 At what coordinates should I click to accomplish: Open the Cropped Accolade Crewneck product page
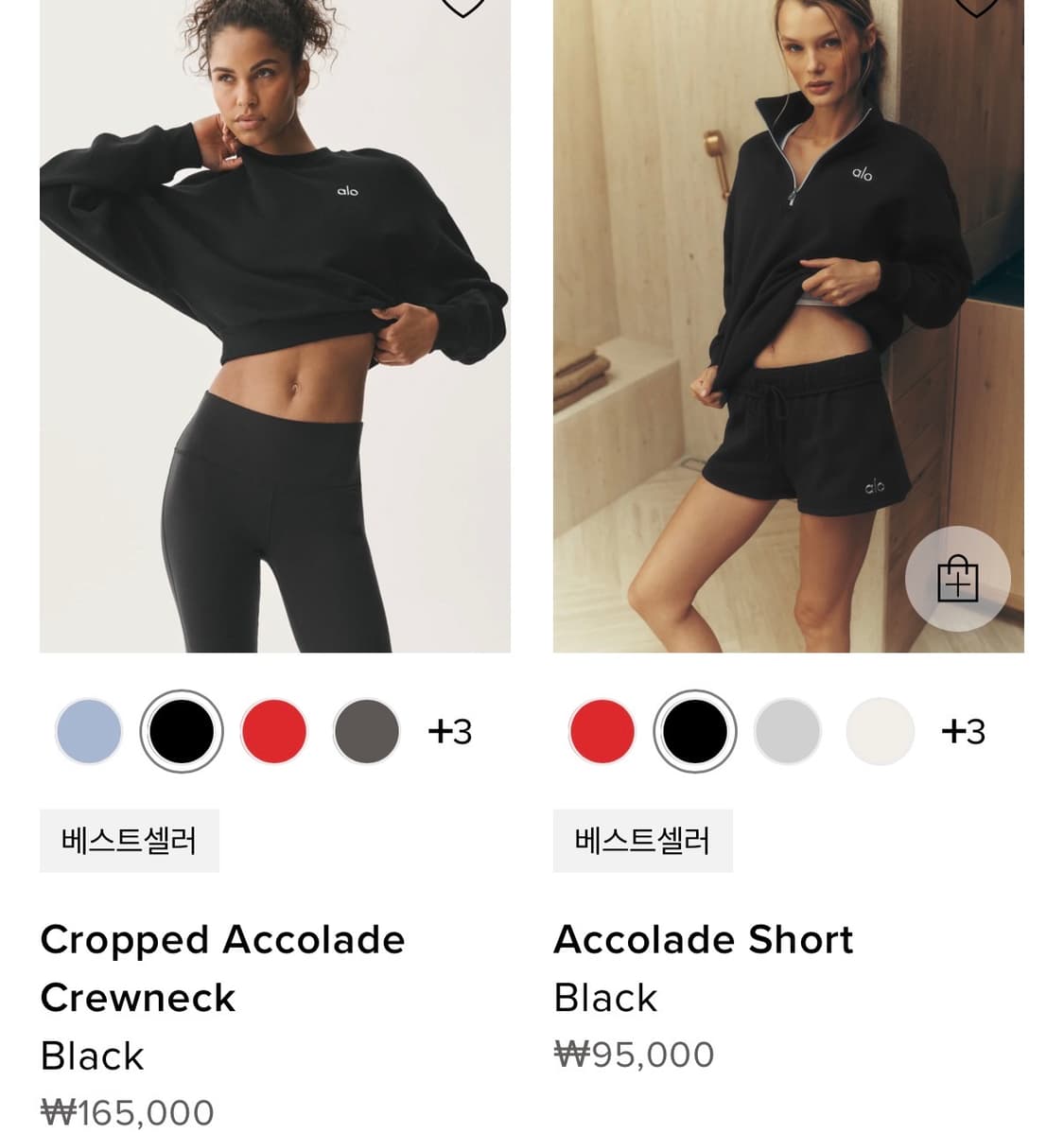(222, 967)
